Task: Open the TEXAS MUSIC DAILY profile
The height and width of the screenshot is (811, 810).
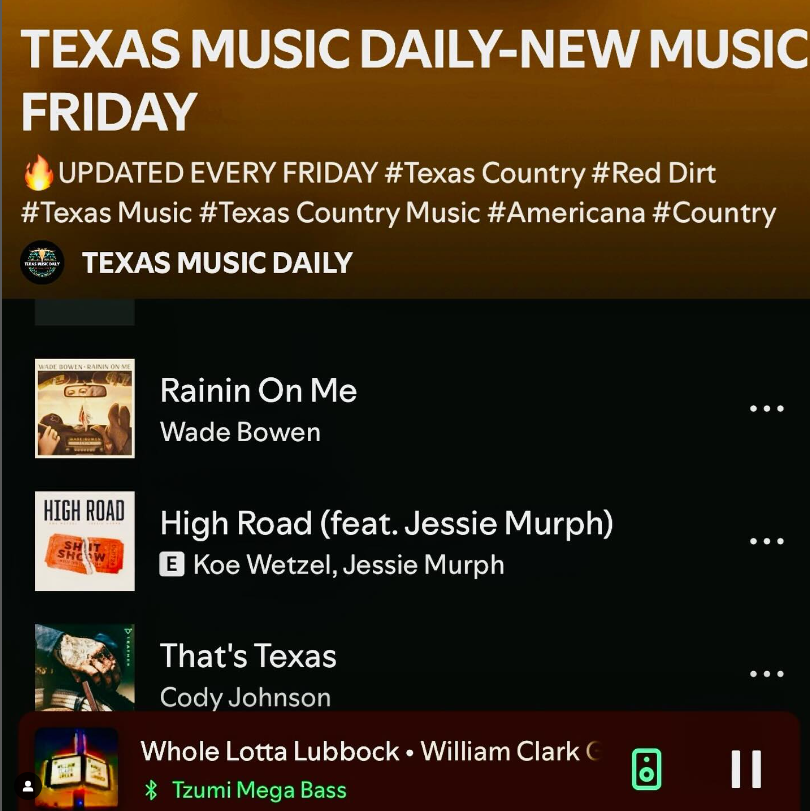Action: click(x=217, y=263)
